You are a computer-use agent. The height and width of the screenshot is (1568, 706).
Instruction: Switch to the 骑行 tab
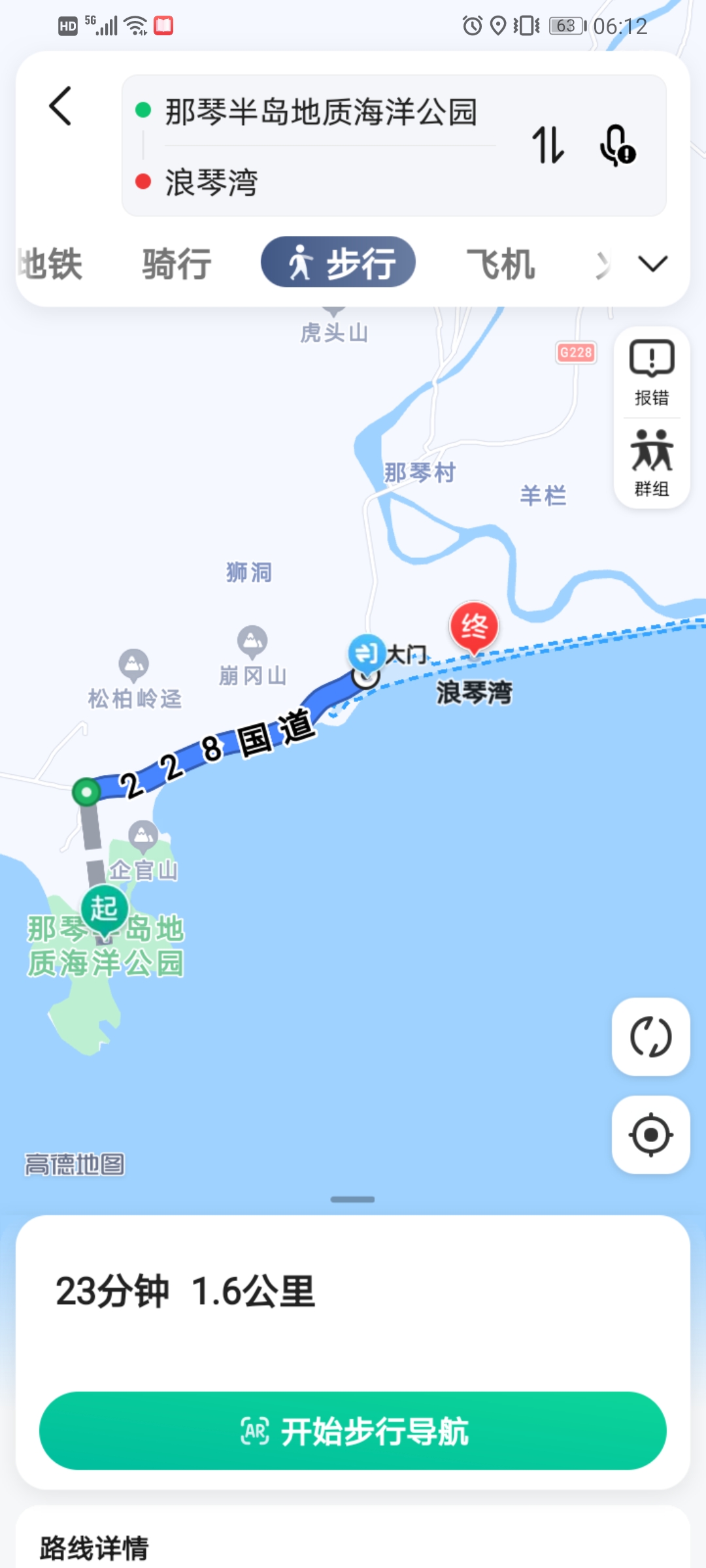point(177,264)
